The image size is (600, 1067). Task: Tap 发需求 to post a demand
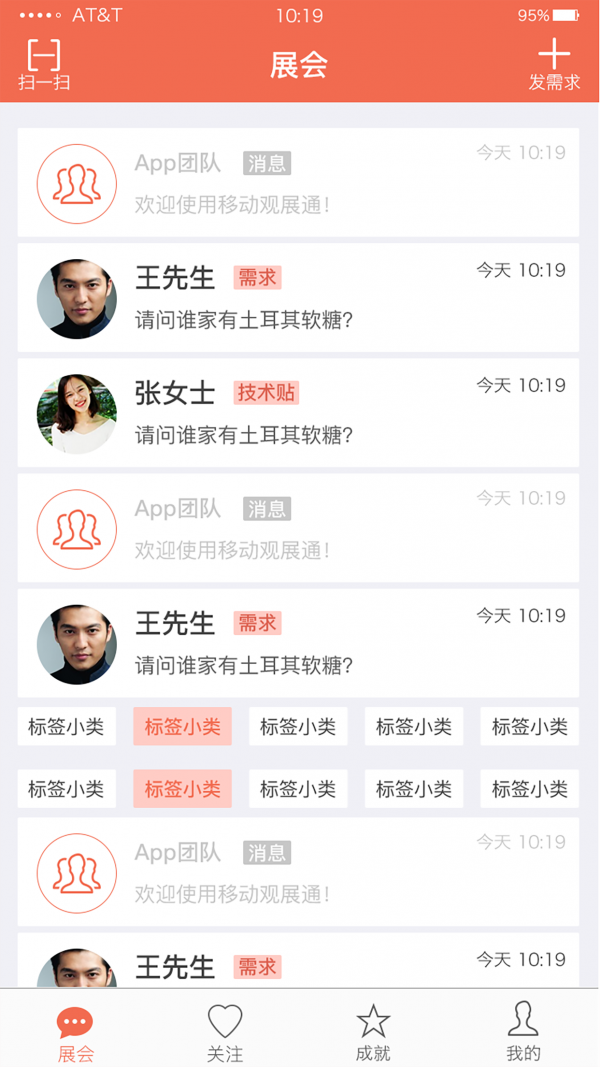point(554,64)
